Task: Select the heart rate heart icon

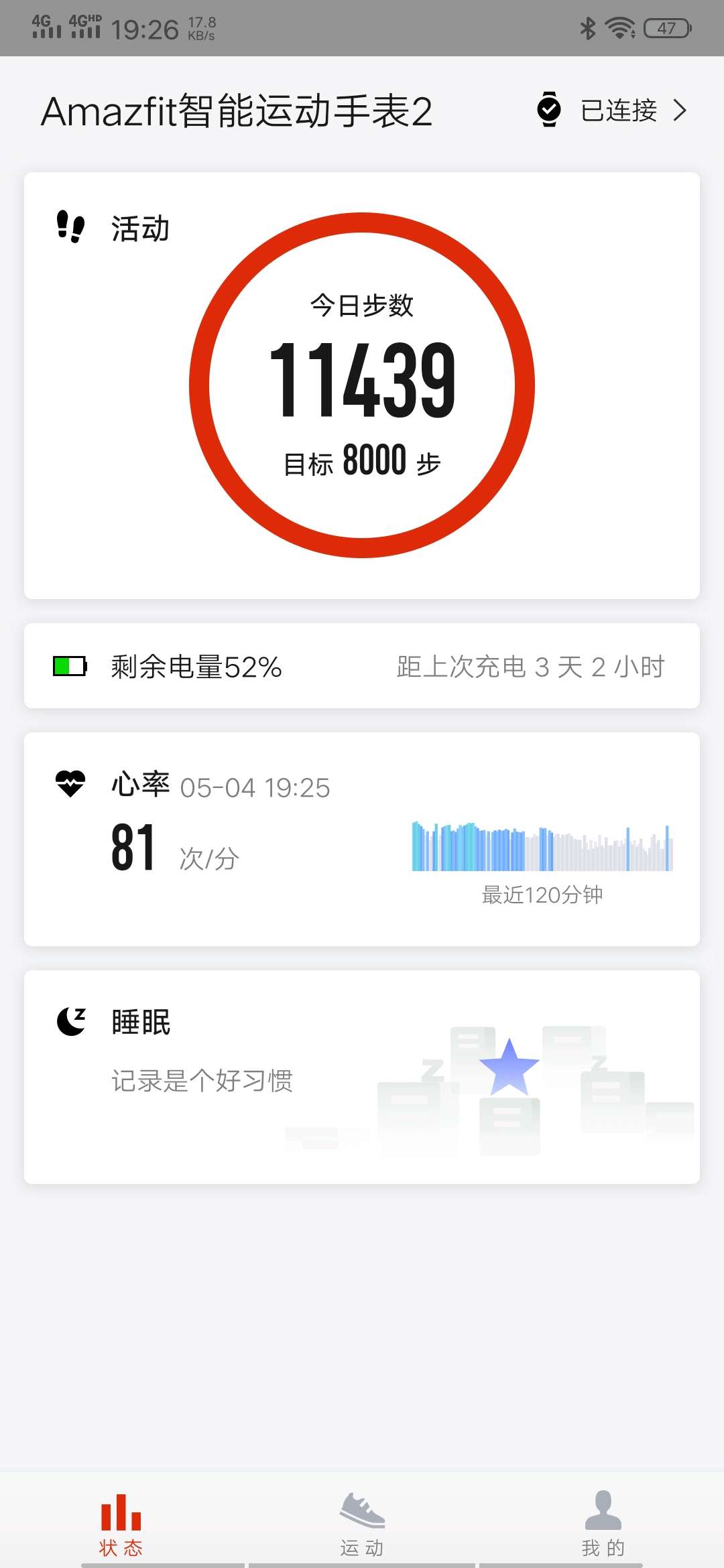Action: pyautogui.click(x=72, y=782)
